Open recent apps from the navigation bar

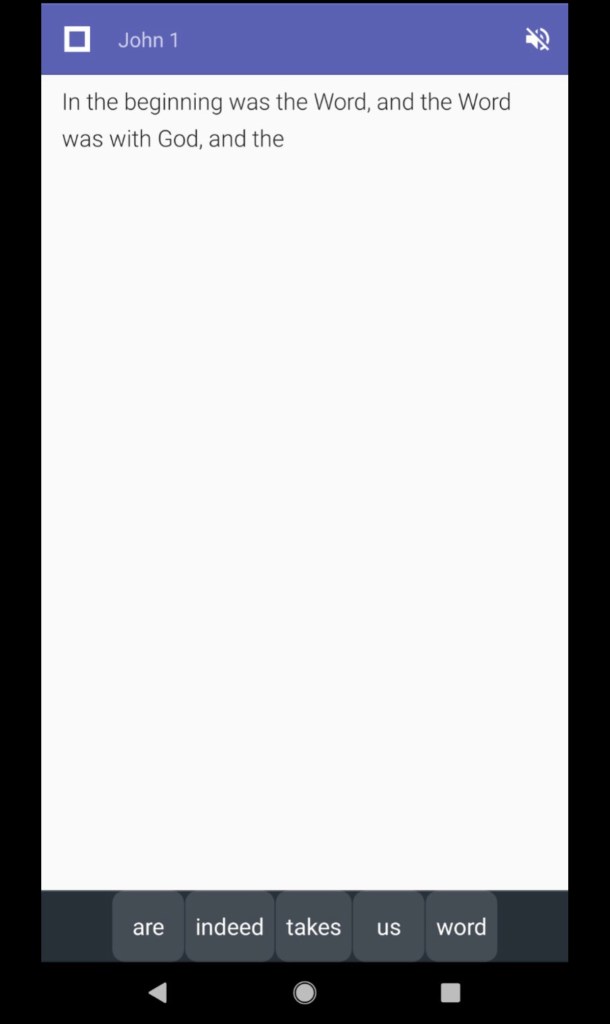(450, 992)
